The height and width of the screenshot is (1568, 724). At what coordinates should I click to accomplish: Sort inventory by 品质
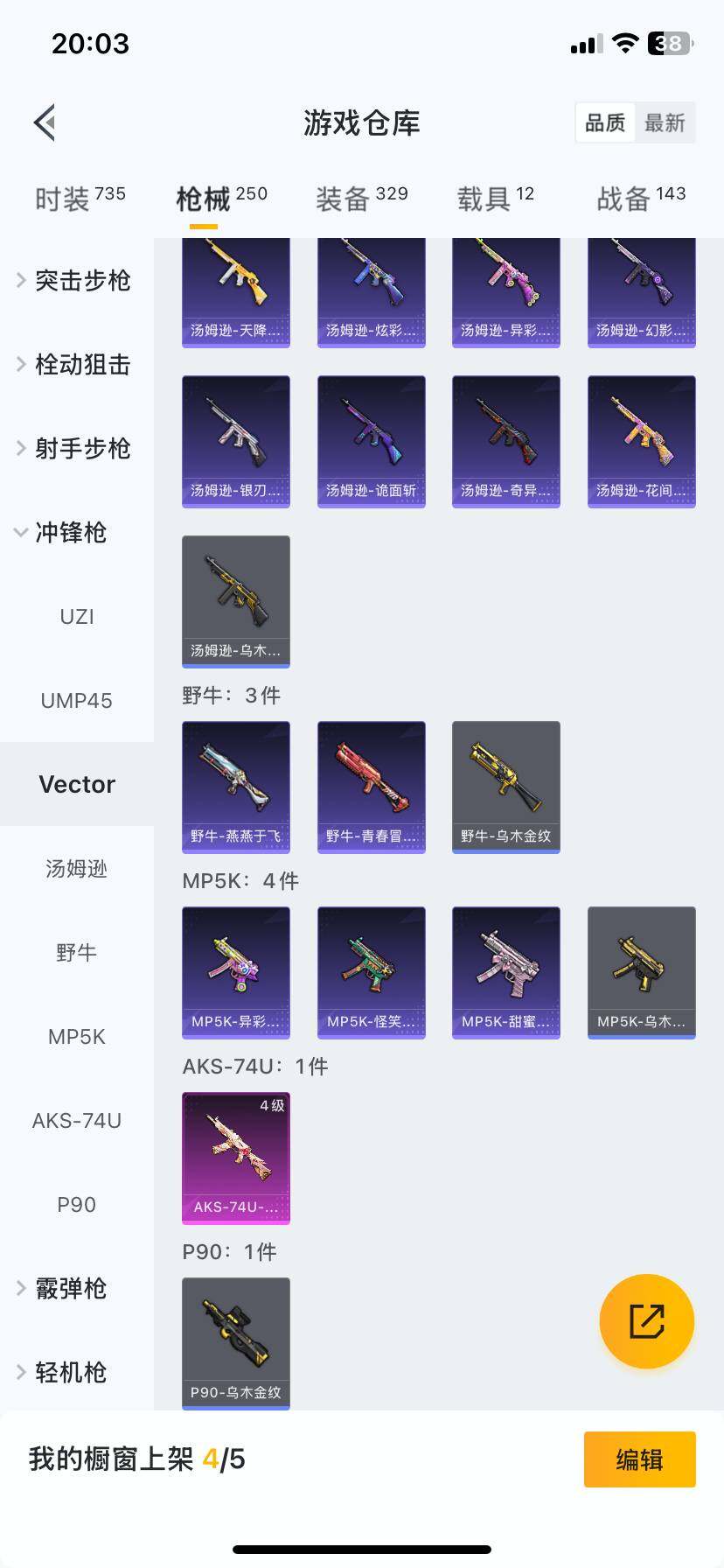(605, 122)
